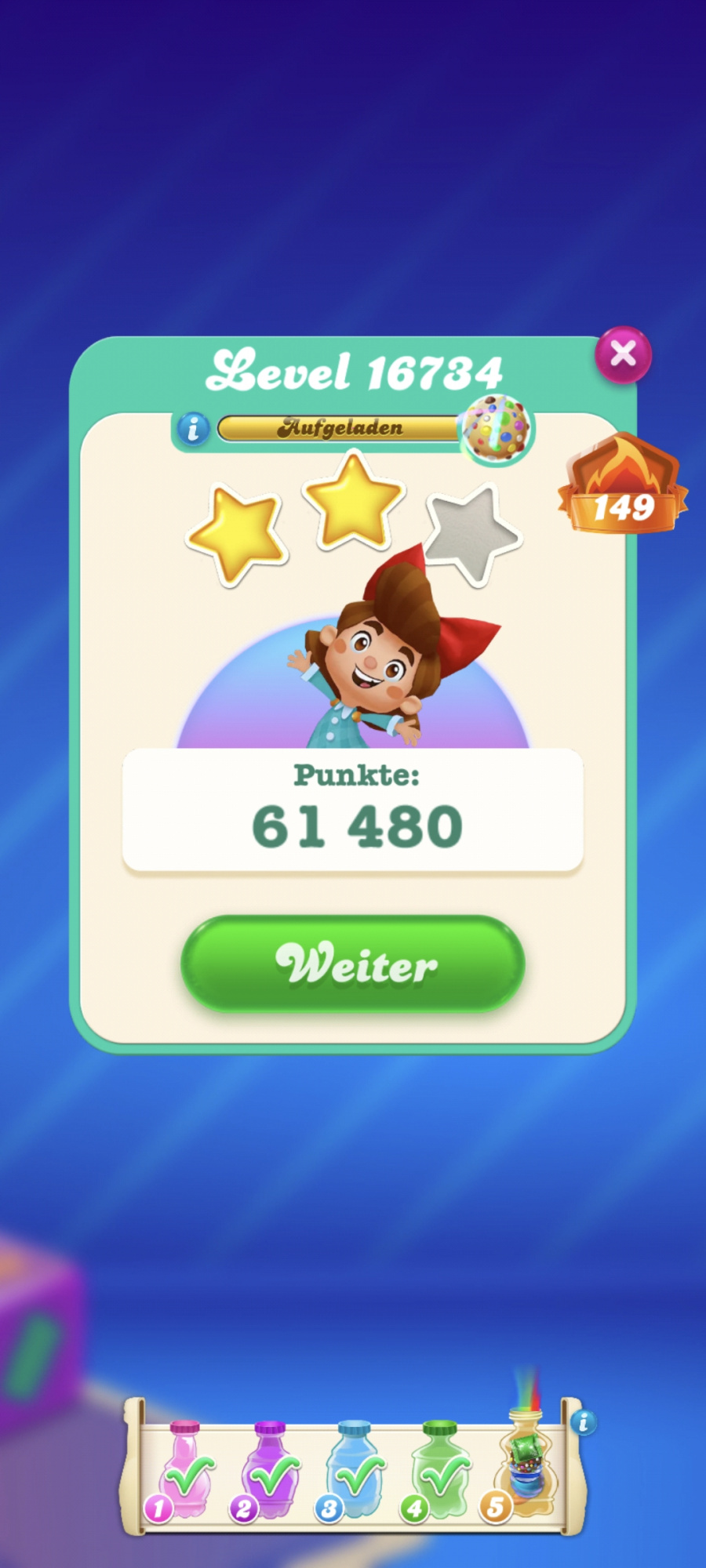Open info icon on the bottle shelf
The height and width of the screenshot is (1568, 706).
(x=583, y=1421)
